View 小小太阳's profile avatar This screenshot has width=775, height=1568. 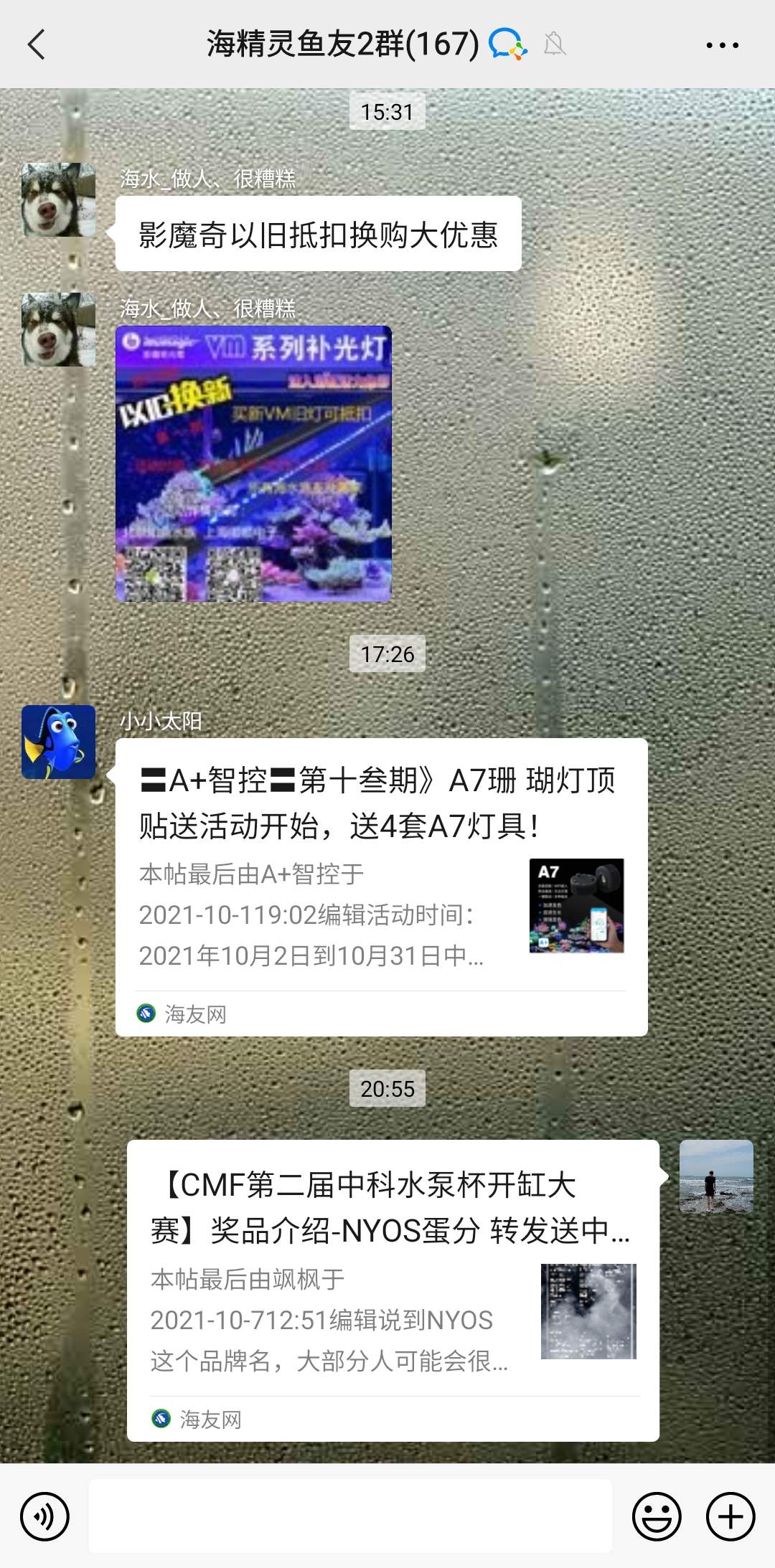point(58,742)
